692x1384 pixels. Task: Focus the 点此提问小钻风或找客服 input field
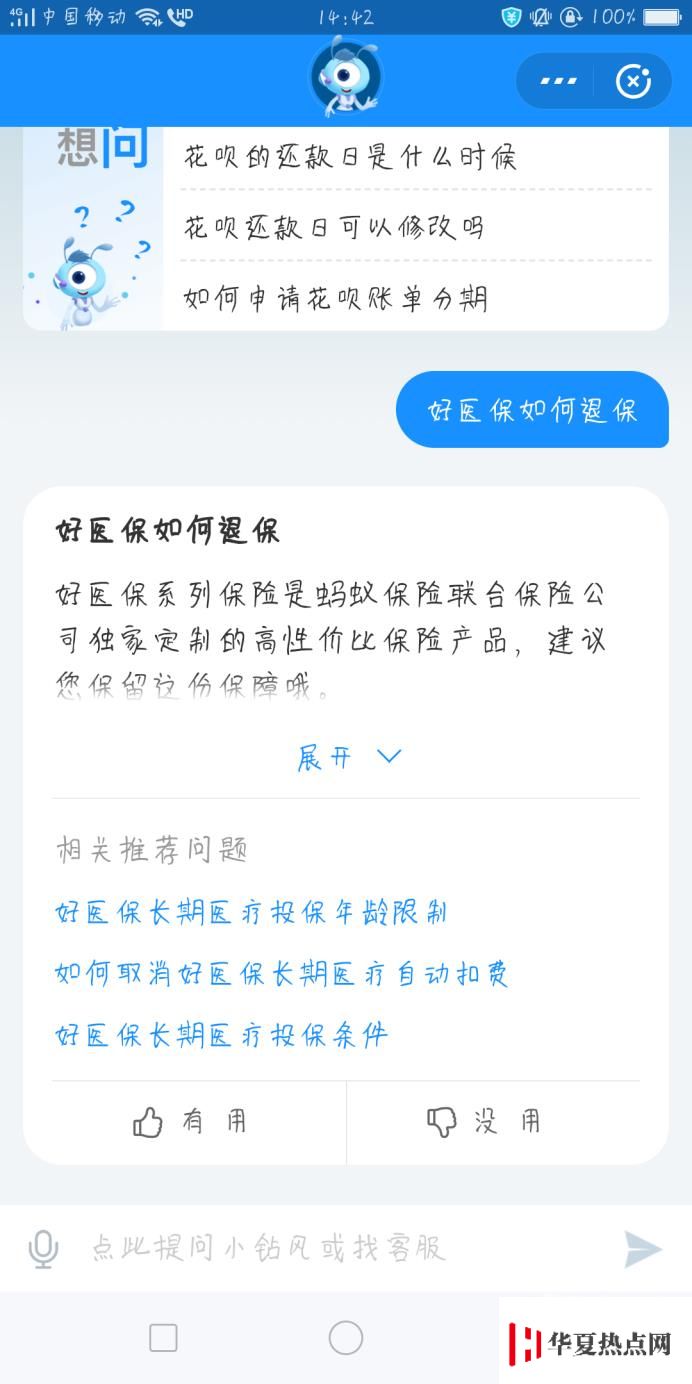340,1248
